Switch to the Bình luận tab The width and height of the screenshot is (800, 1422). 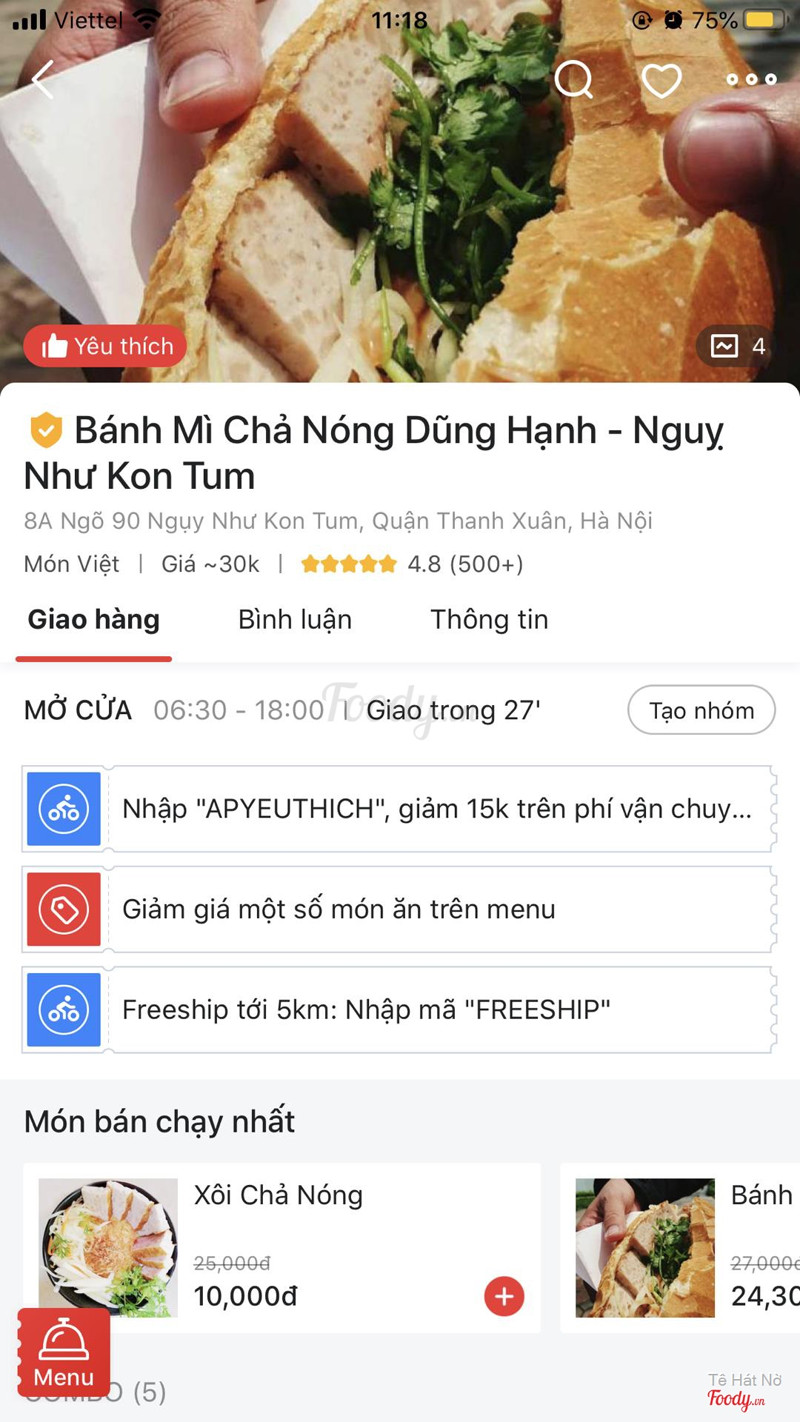point(295,620)
